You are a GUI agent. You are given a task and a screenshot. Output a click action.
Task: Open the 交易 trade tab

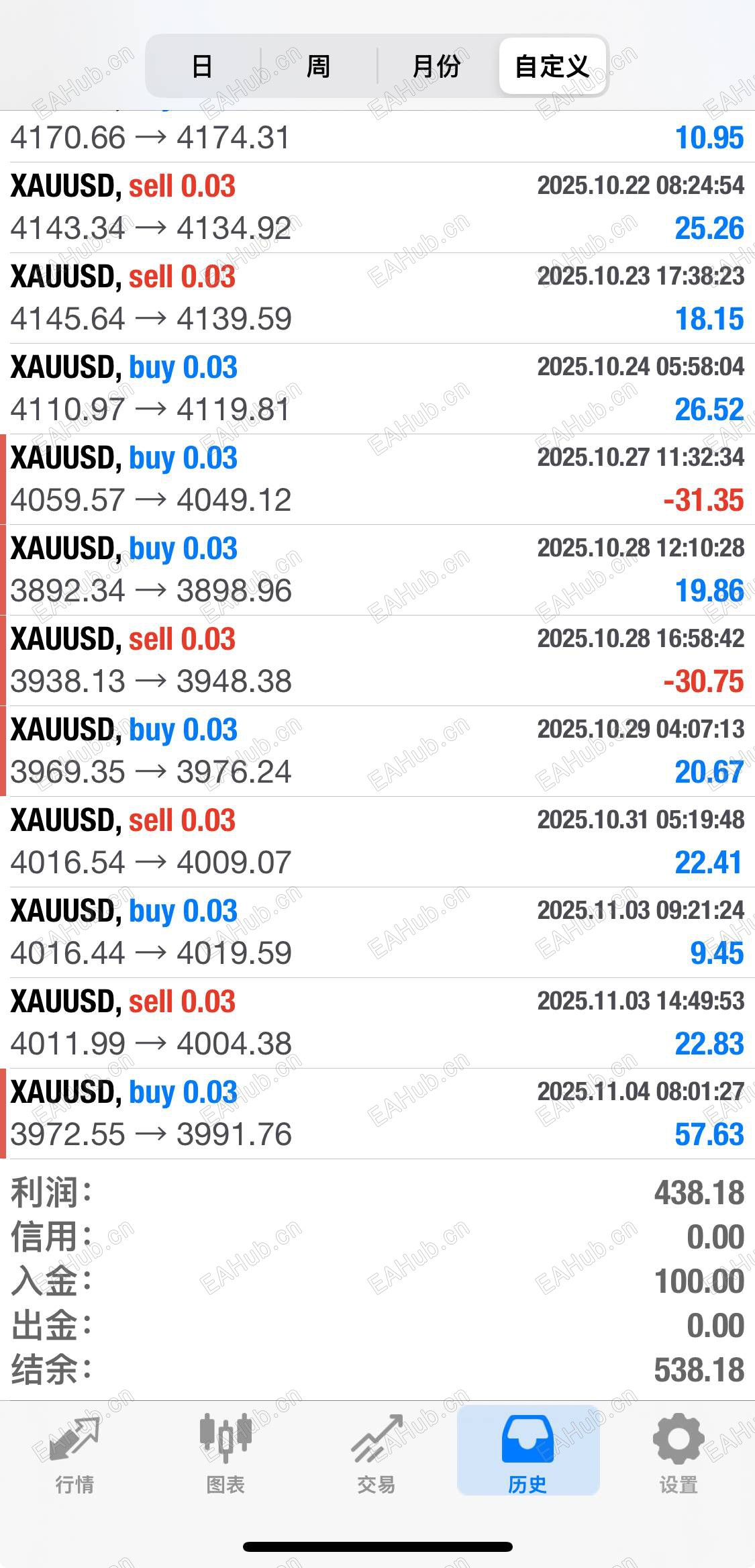(376, 1453)
